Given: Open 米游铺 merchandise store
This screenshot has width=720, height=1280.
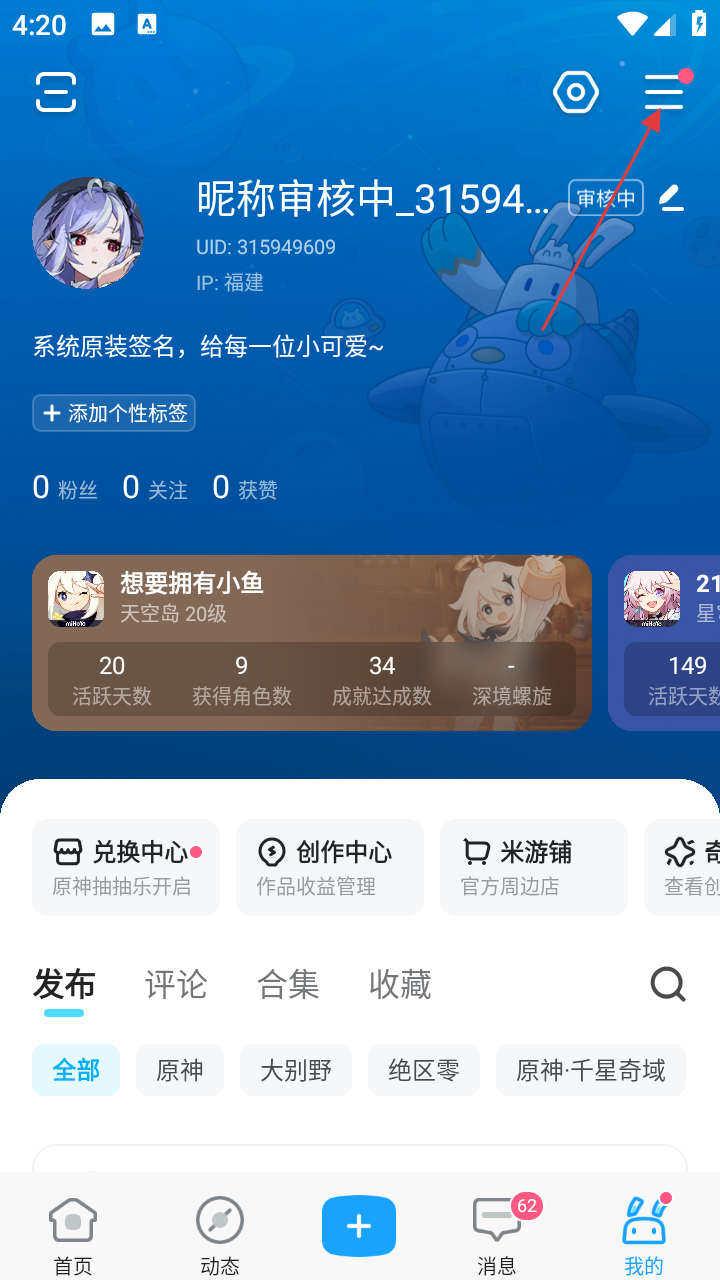Looking at the screenshot, I should pos(534,867).
